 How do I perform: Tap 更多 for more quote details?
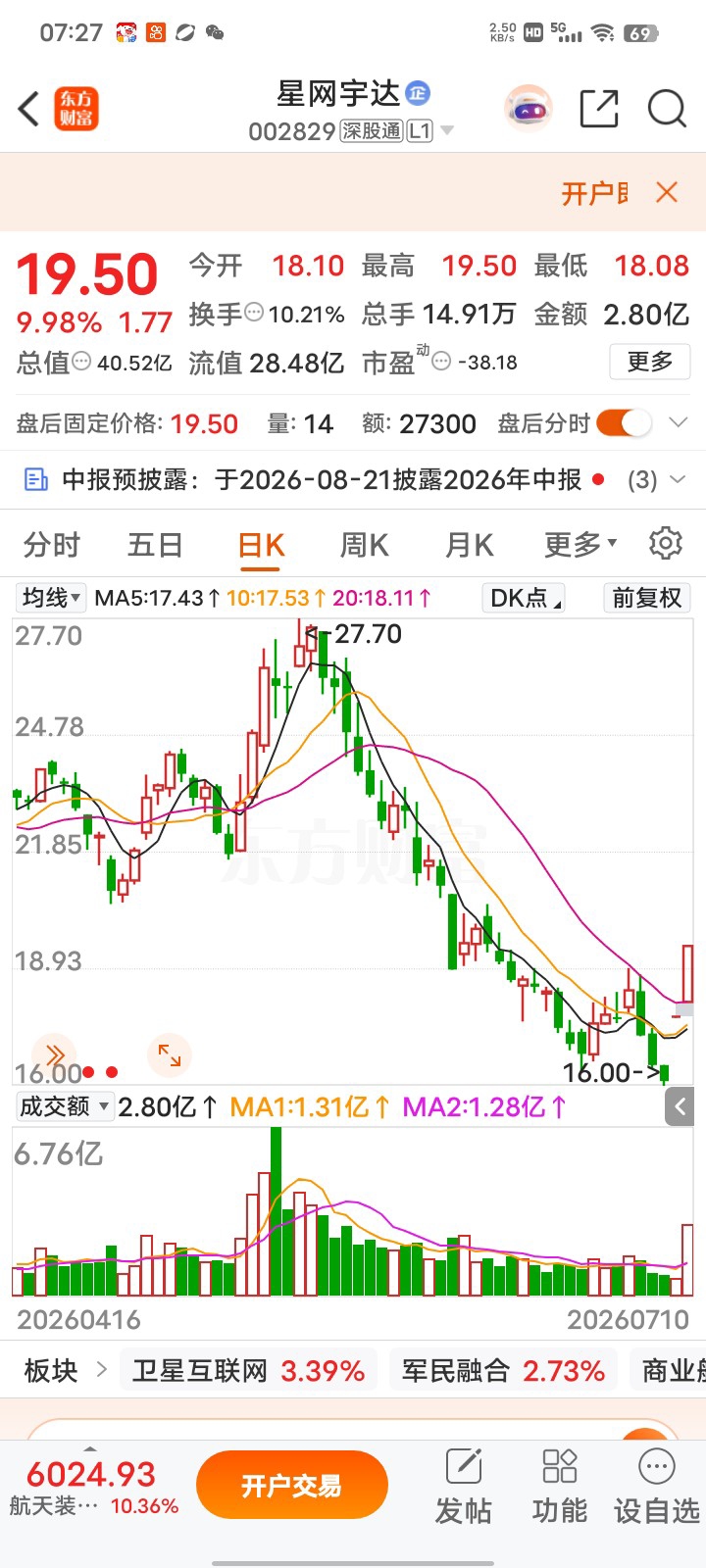pyautogui.click(x=649, y=362)
